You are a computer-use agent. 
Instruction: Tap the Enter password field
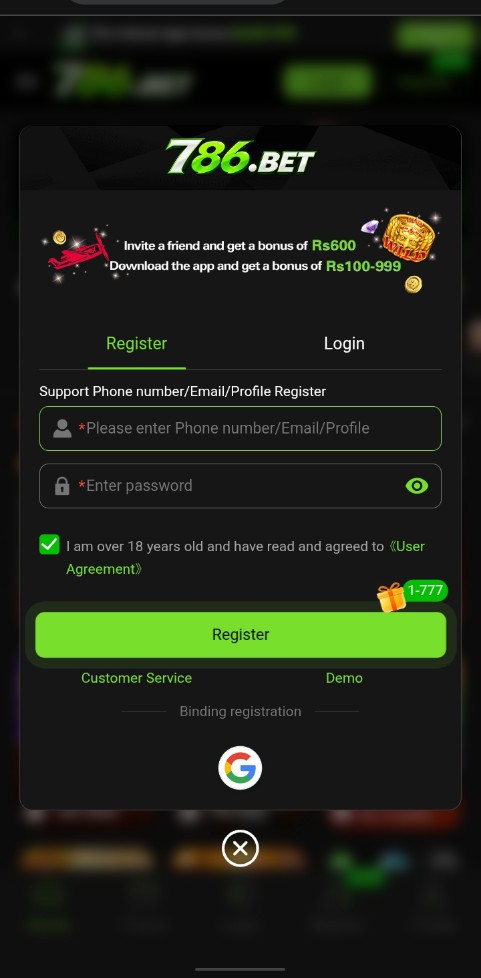240,486
